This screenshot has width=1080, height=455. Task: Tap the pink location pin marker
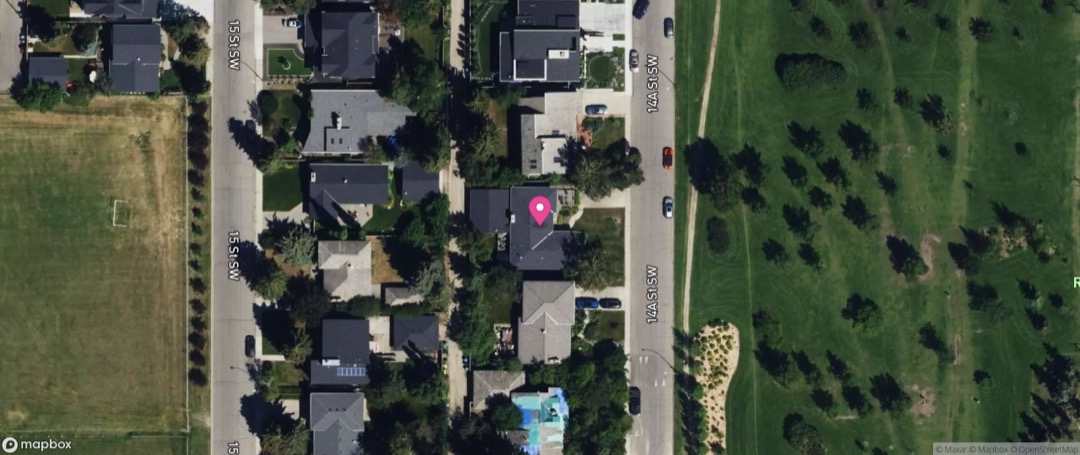540,209
